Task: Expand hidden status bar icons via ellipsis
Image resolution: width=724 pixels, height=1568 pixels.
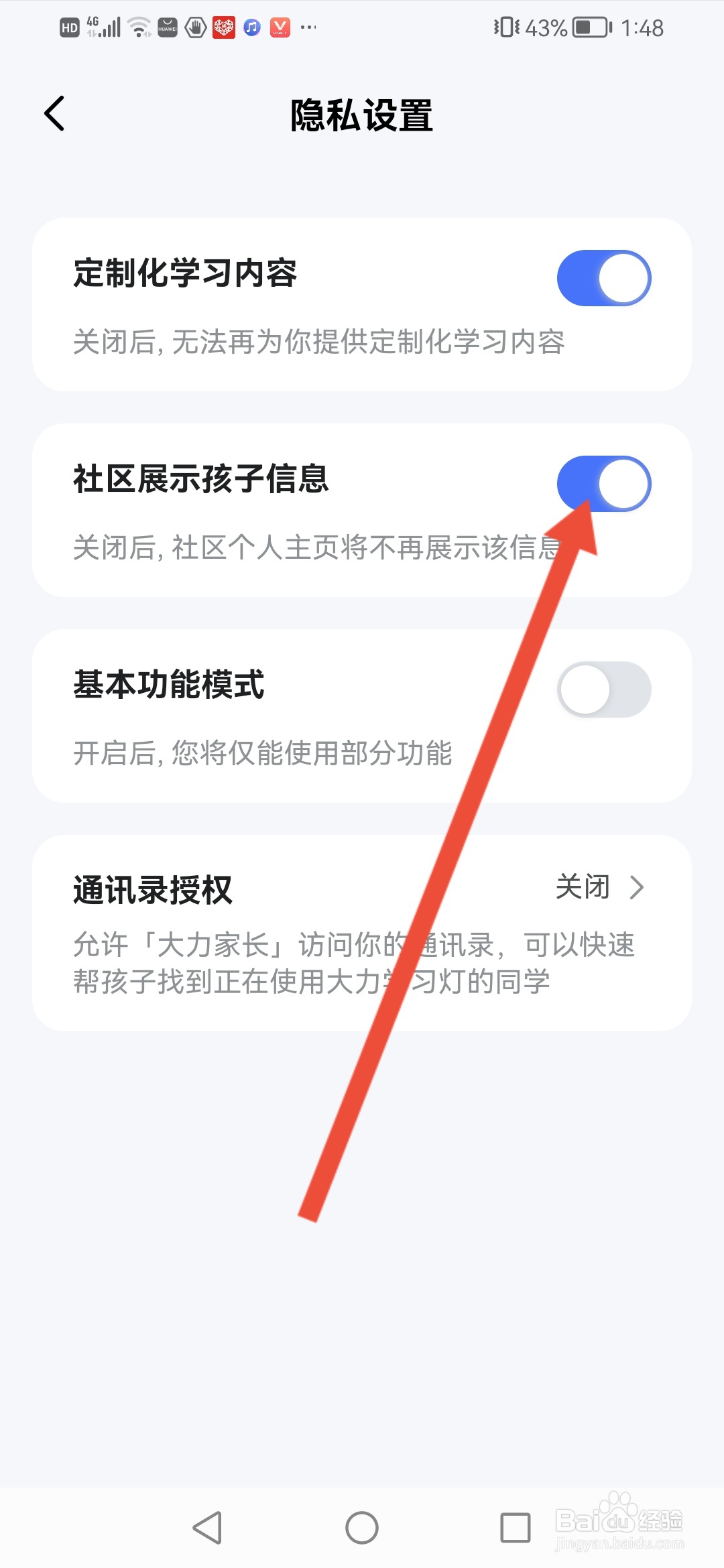Action: pyautogui.click(x=308, y=28)
